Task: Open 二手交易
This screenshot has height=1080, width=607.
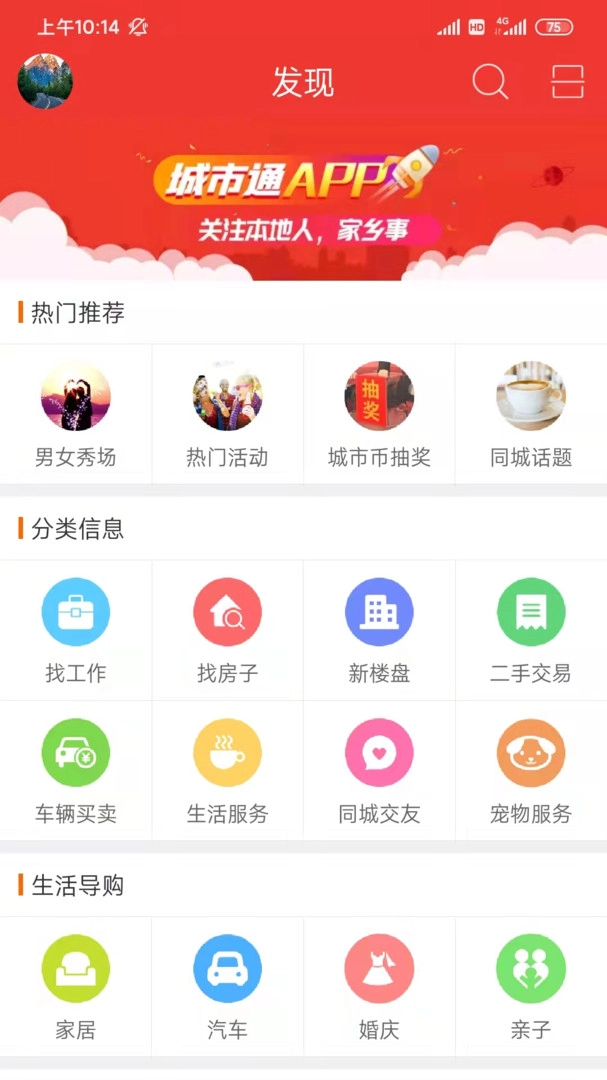Action: pos(531,630)
